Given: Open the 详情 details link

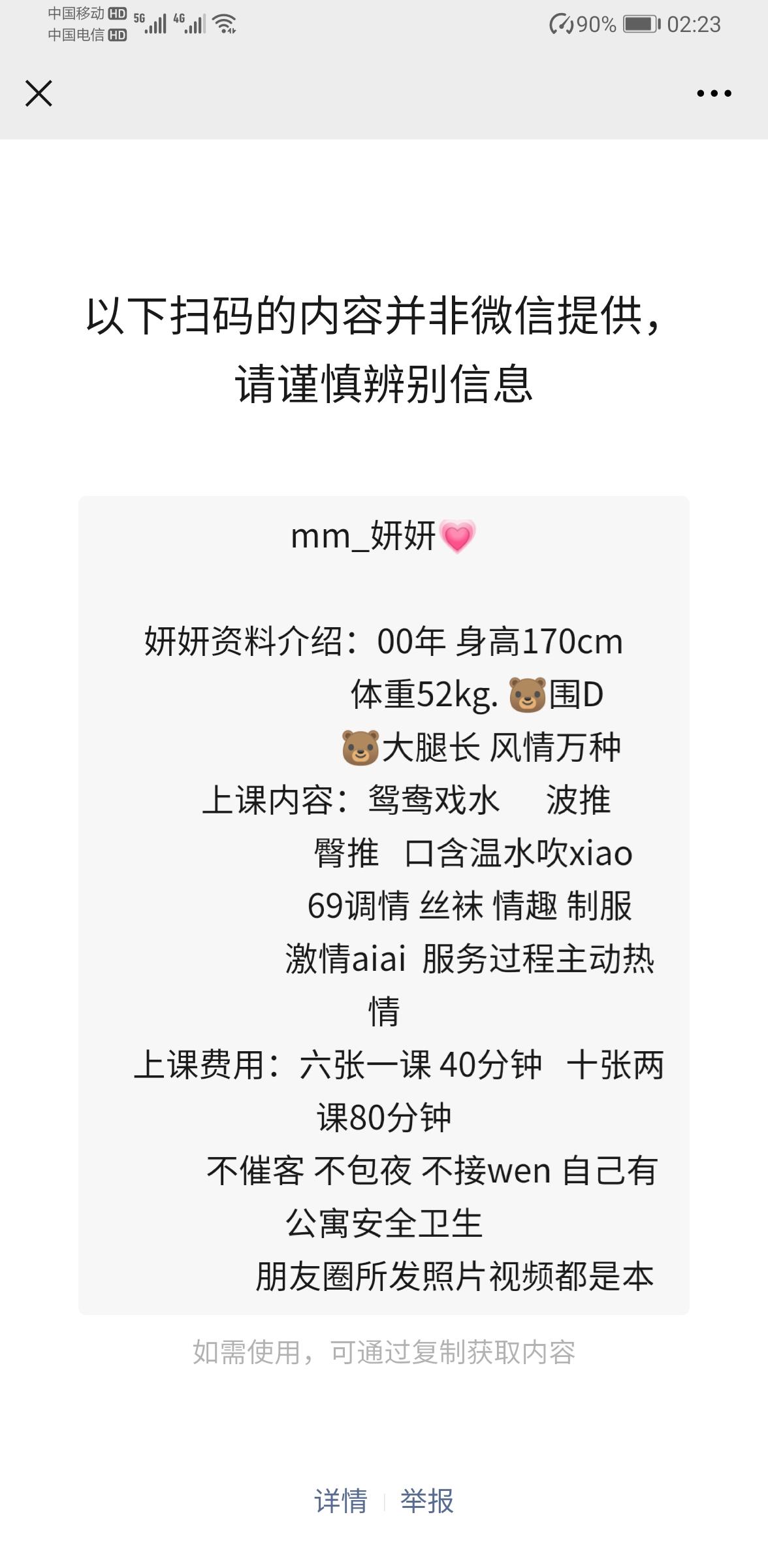Looking at the screenshot, I should [341, 1501].
